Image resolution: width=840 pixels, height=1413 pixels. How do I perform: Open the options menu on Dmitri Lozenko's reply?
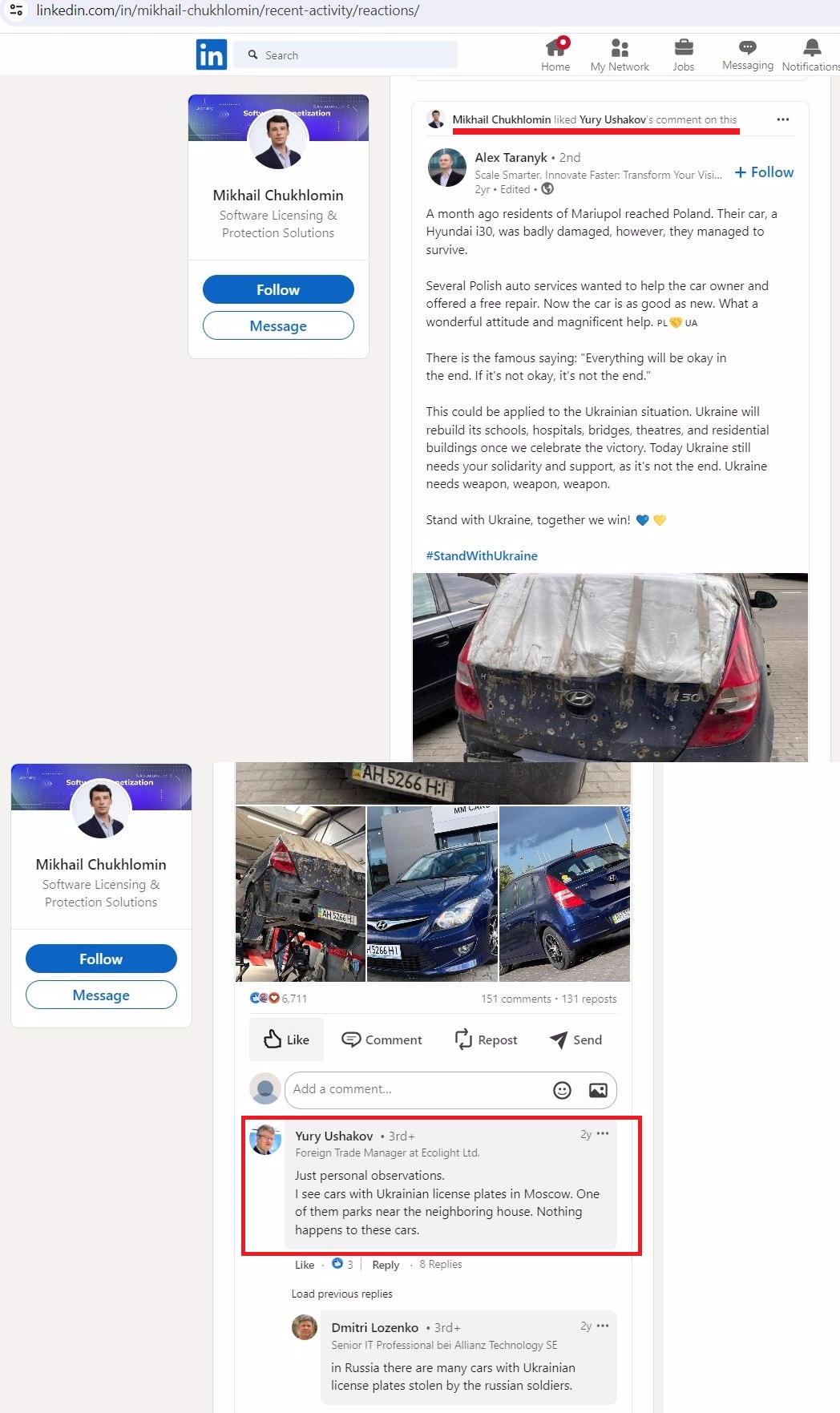click(x=603, y=1326)
